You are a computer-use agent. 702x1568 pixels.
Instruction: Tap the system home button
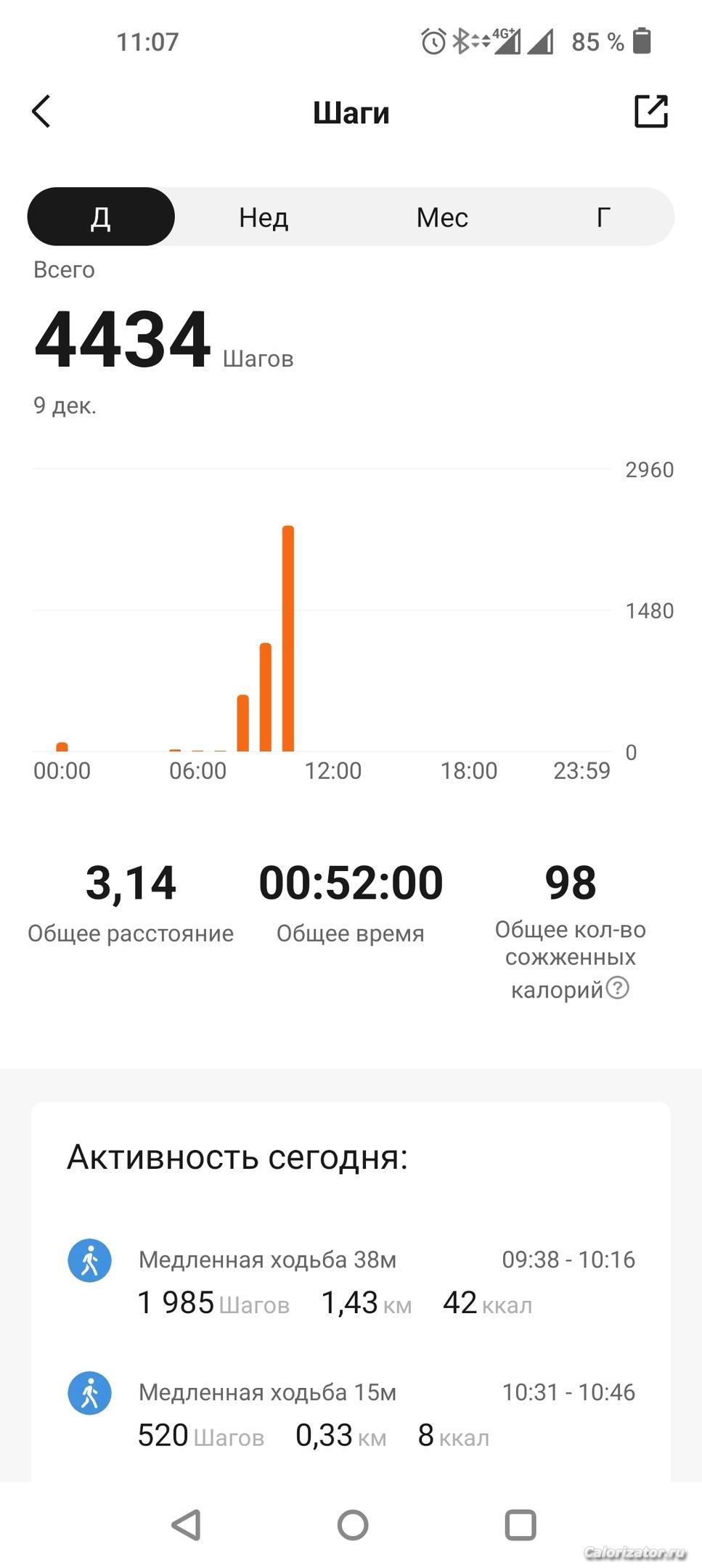pyautogui.click(x=353, y=1525)
